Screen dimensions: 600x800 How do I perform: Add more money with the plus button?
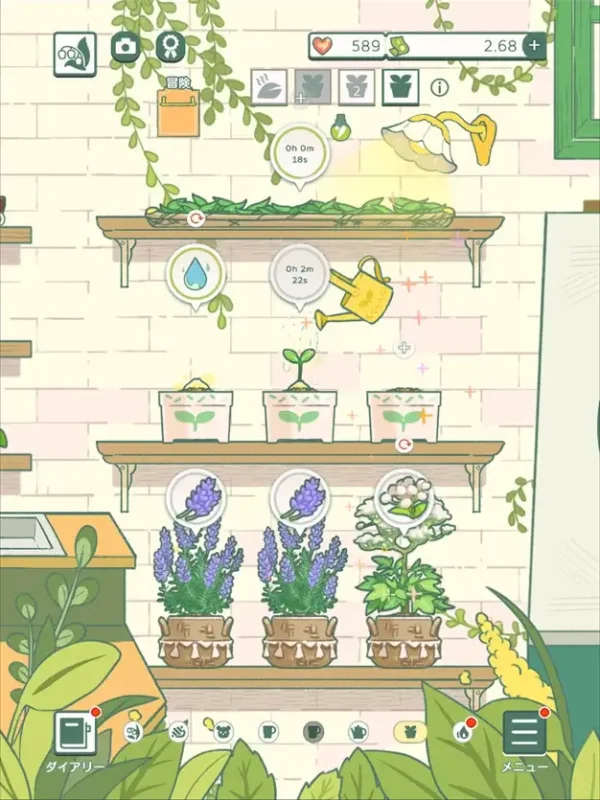pyautogui.click(x=534, y=45)
